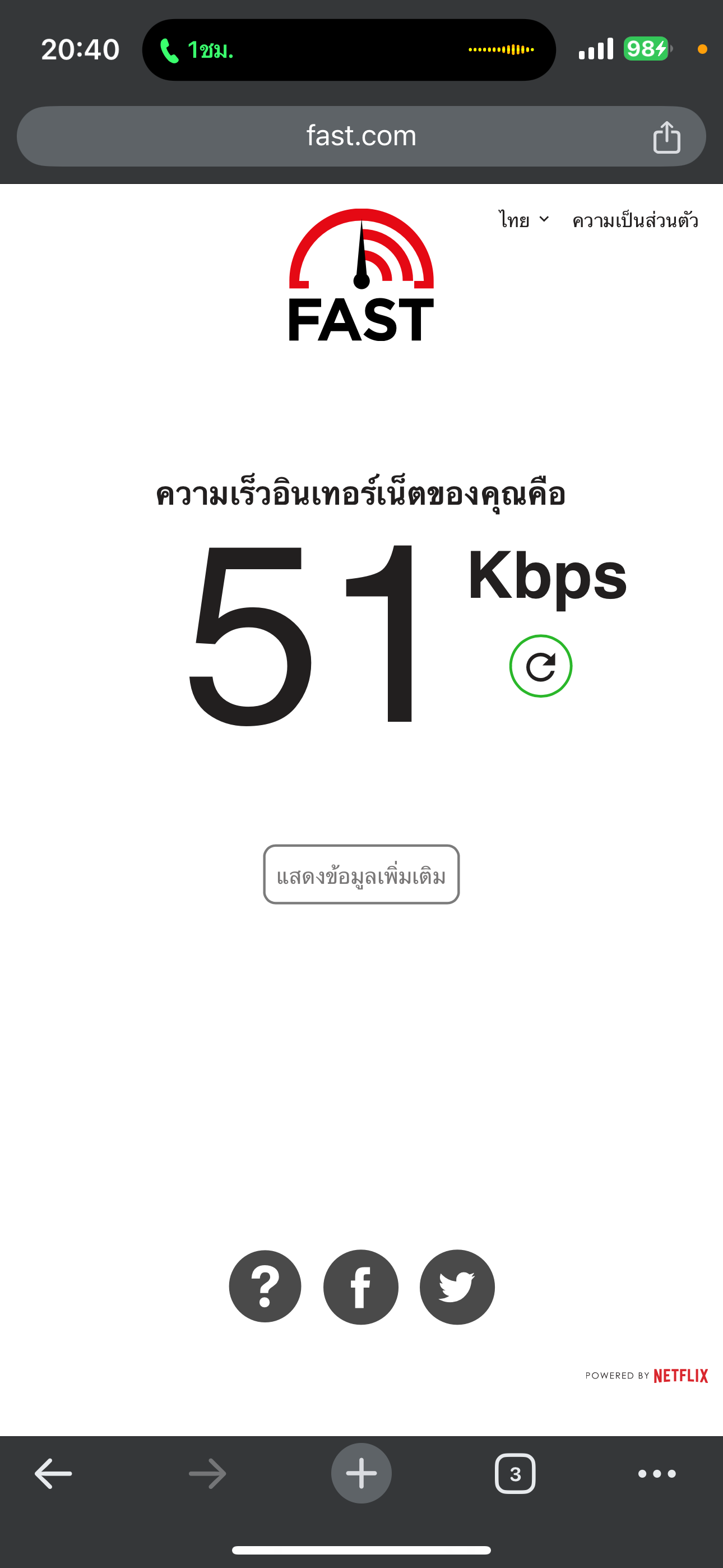Open a new tab with plus button
This screenshot has width=723, height=1568.
tap(361, 1473)
